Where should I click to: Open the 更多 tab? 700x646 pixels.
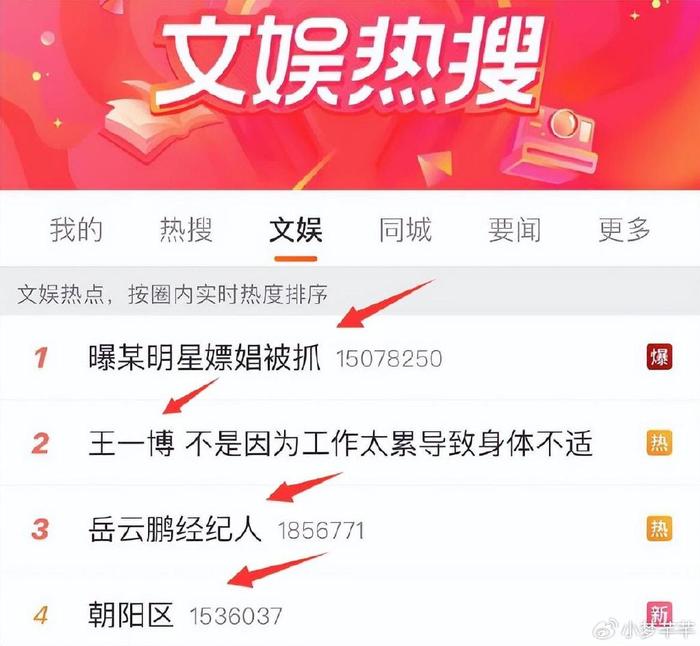point(624,231)
